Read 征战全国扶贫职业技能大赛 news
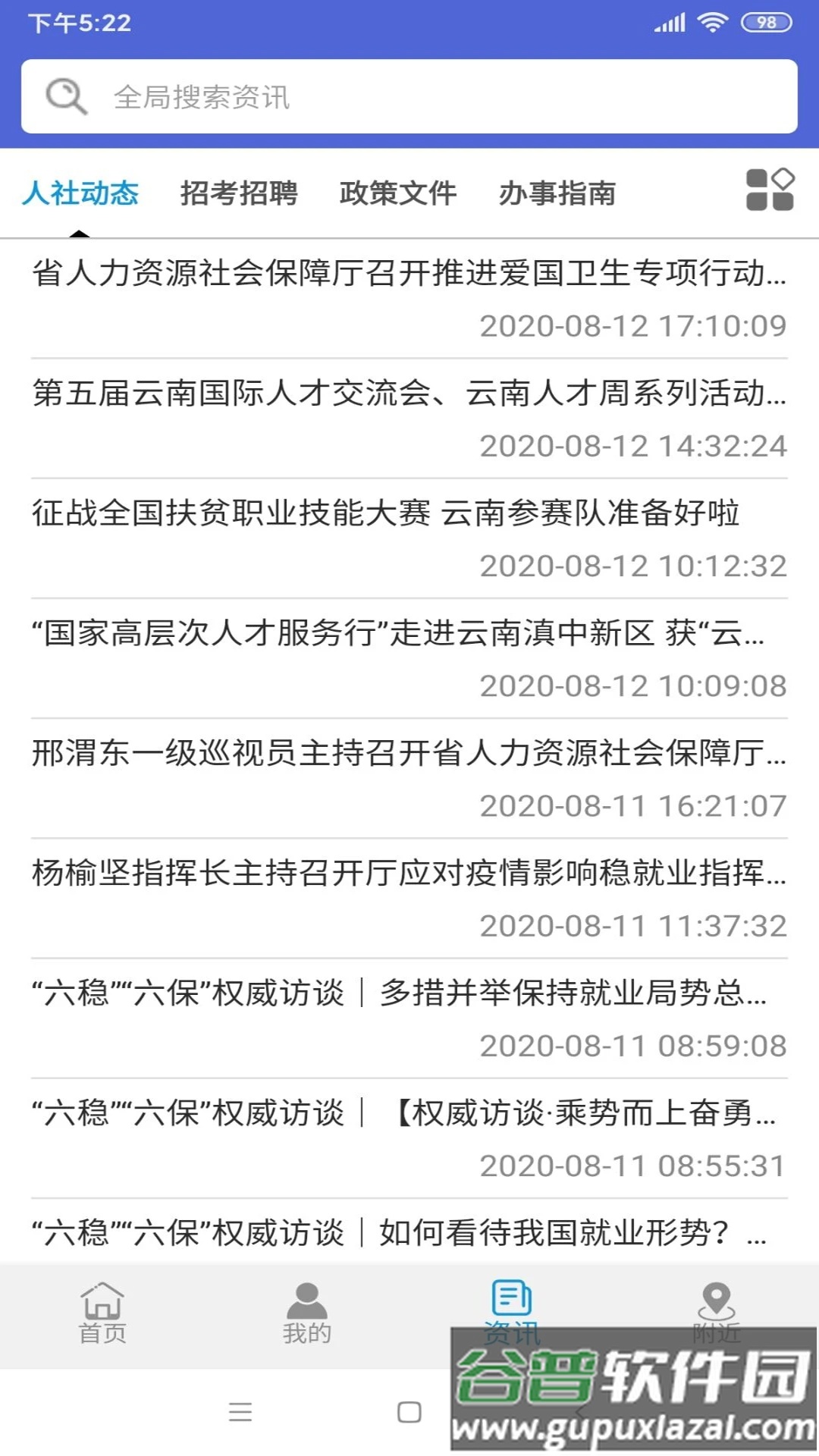Screen dimensions: 819x1456 tap(387, 513)
